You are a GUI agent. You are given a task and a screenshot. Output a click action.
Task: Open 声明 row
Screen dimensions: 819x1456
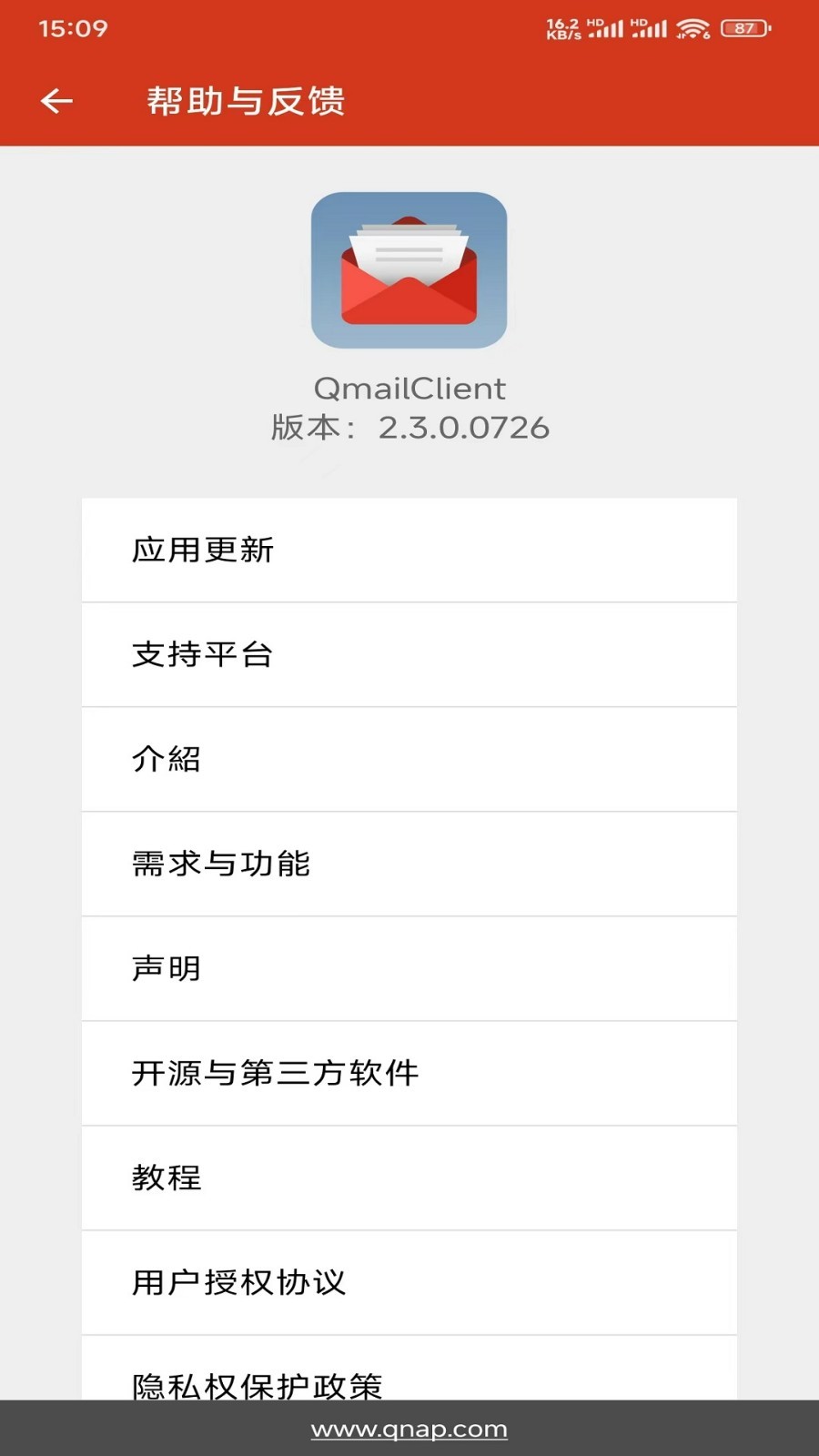[x=409, y=968]
